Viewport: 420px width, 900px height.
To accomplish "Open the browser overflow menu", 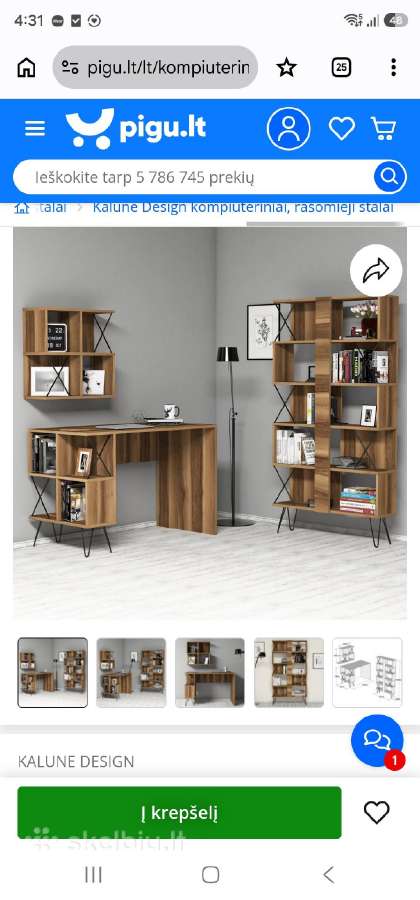I will tap(393, 68).
